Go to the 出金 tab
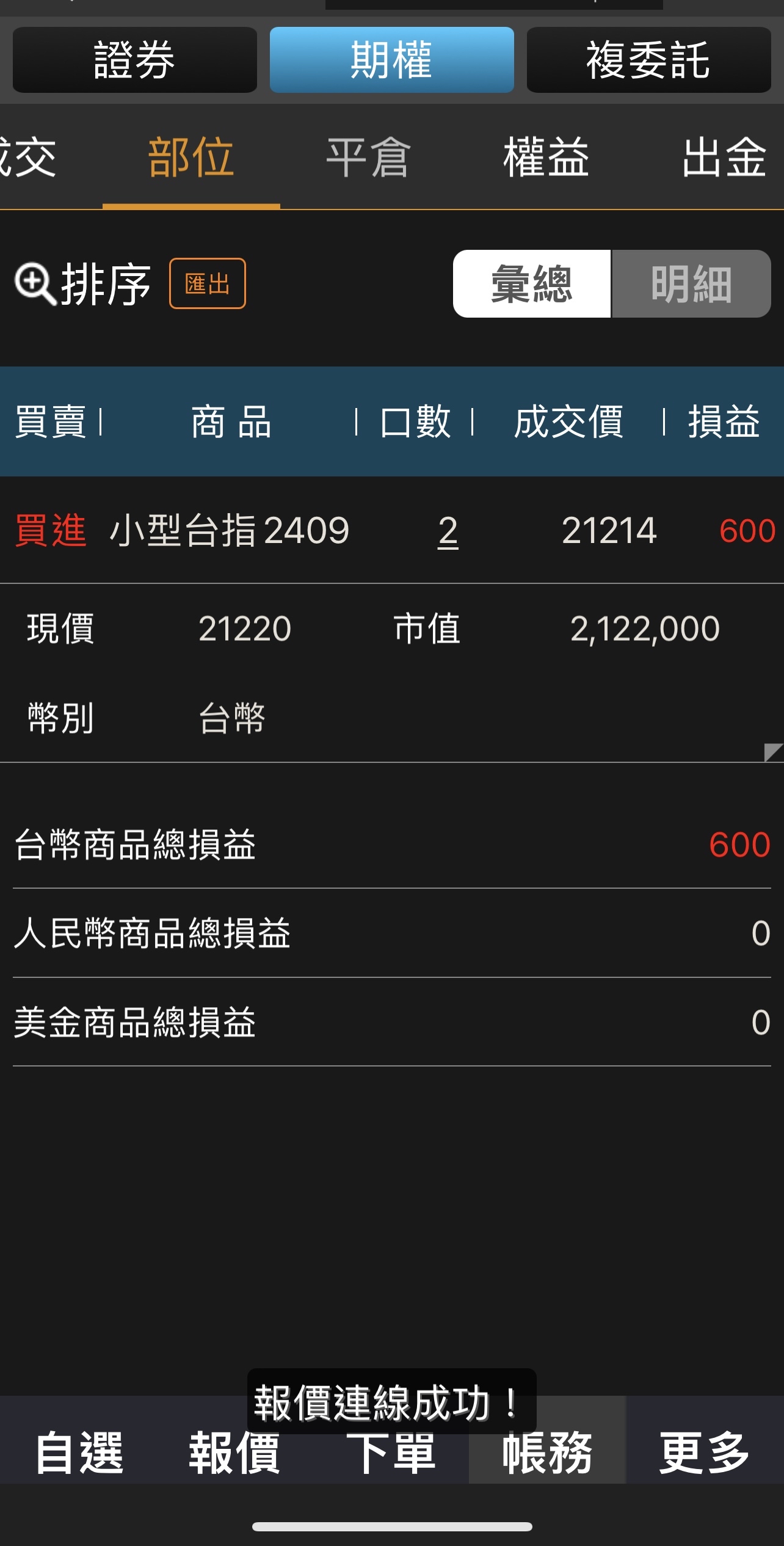The image size is (784, 1546). coord(724,158)
